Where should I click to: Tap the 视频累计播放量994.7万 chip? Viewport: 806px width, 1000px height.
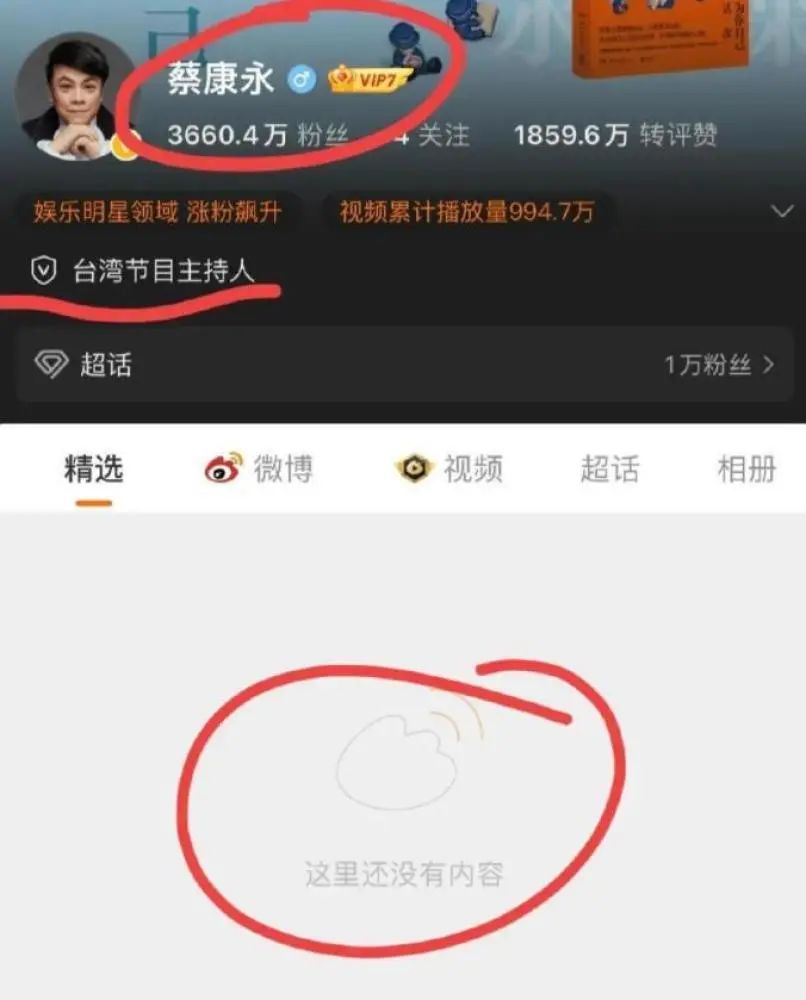[x=467, y=212]
